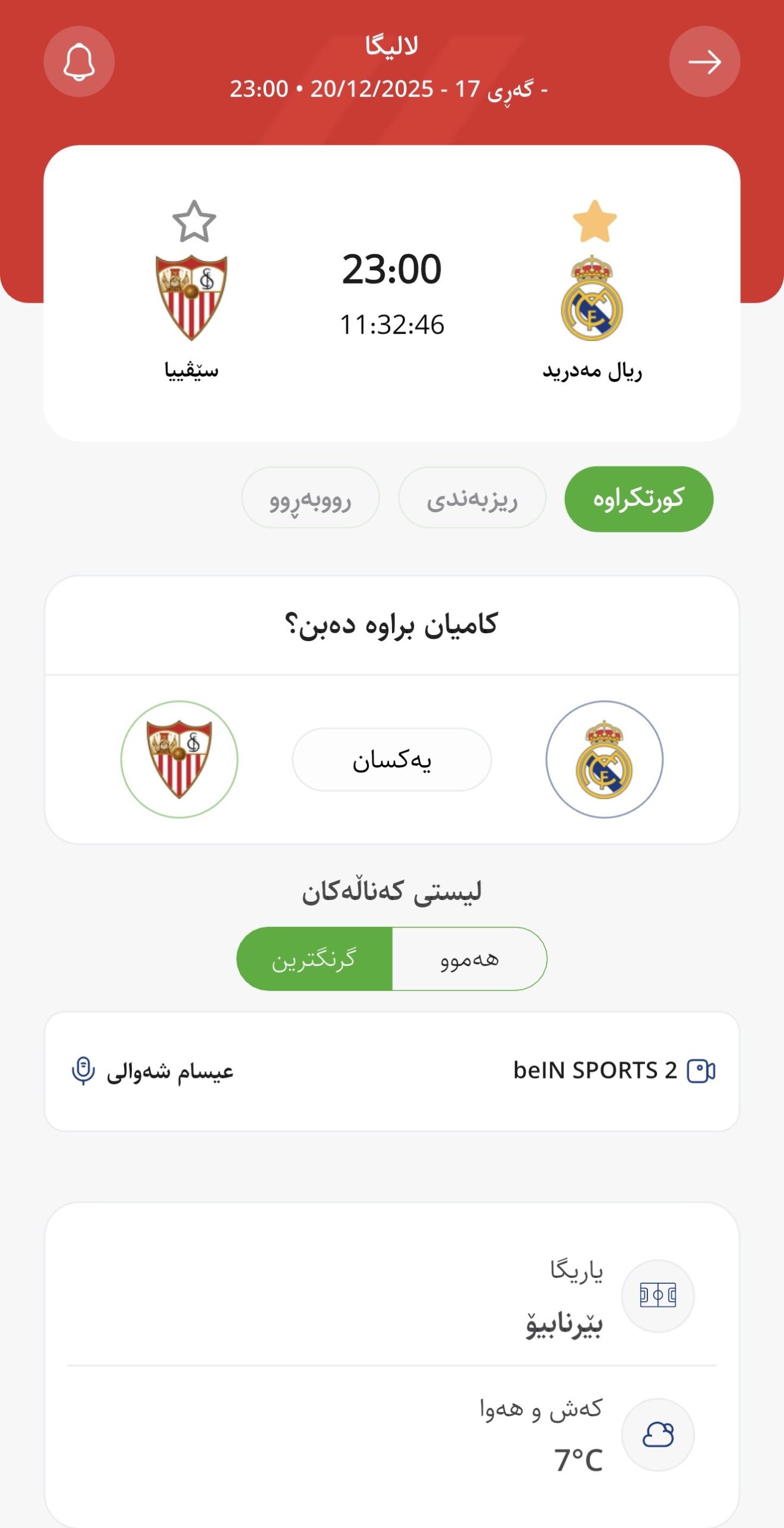Select the گرنگترین top channels filter

point(314,959)
